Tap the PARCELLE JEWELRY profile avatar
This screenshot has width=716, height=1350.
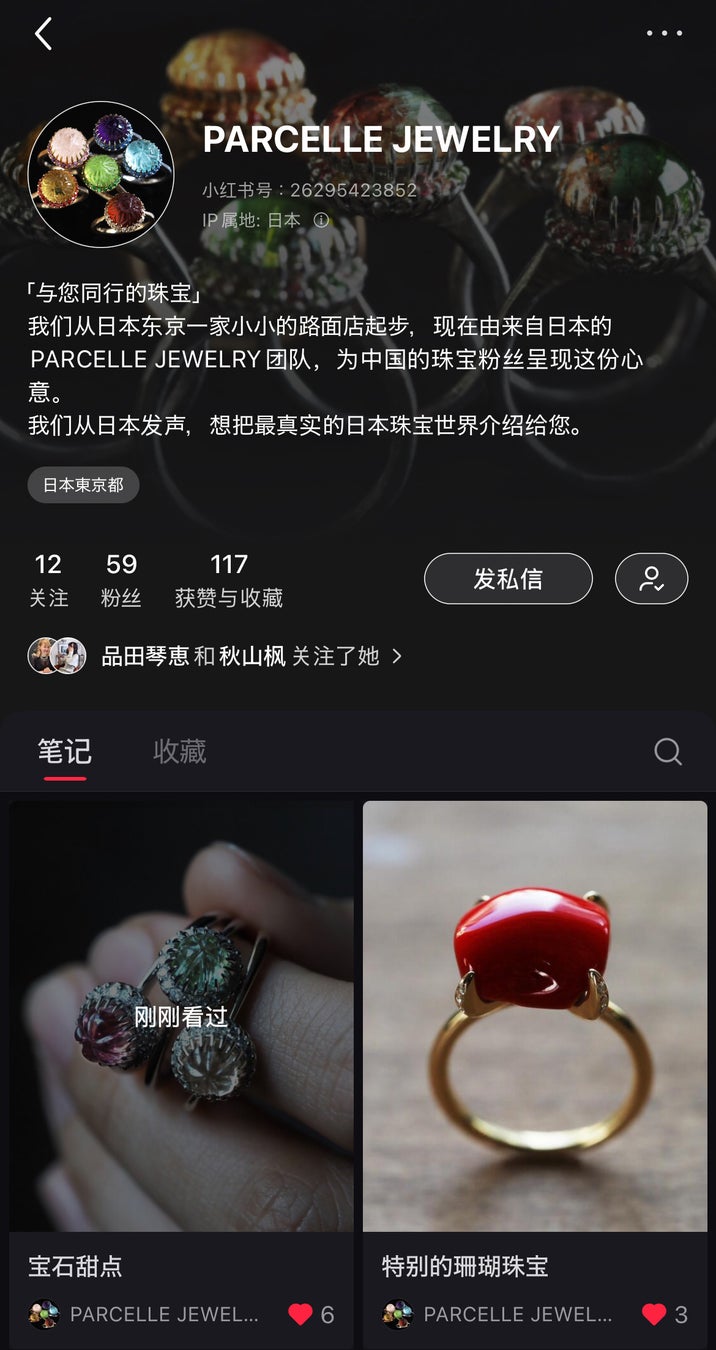point(101,174)
